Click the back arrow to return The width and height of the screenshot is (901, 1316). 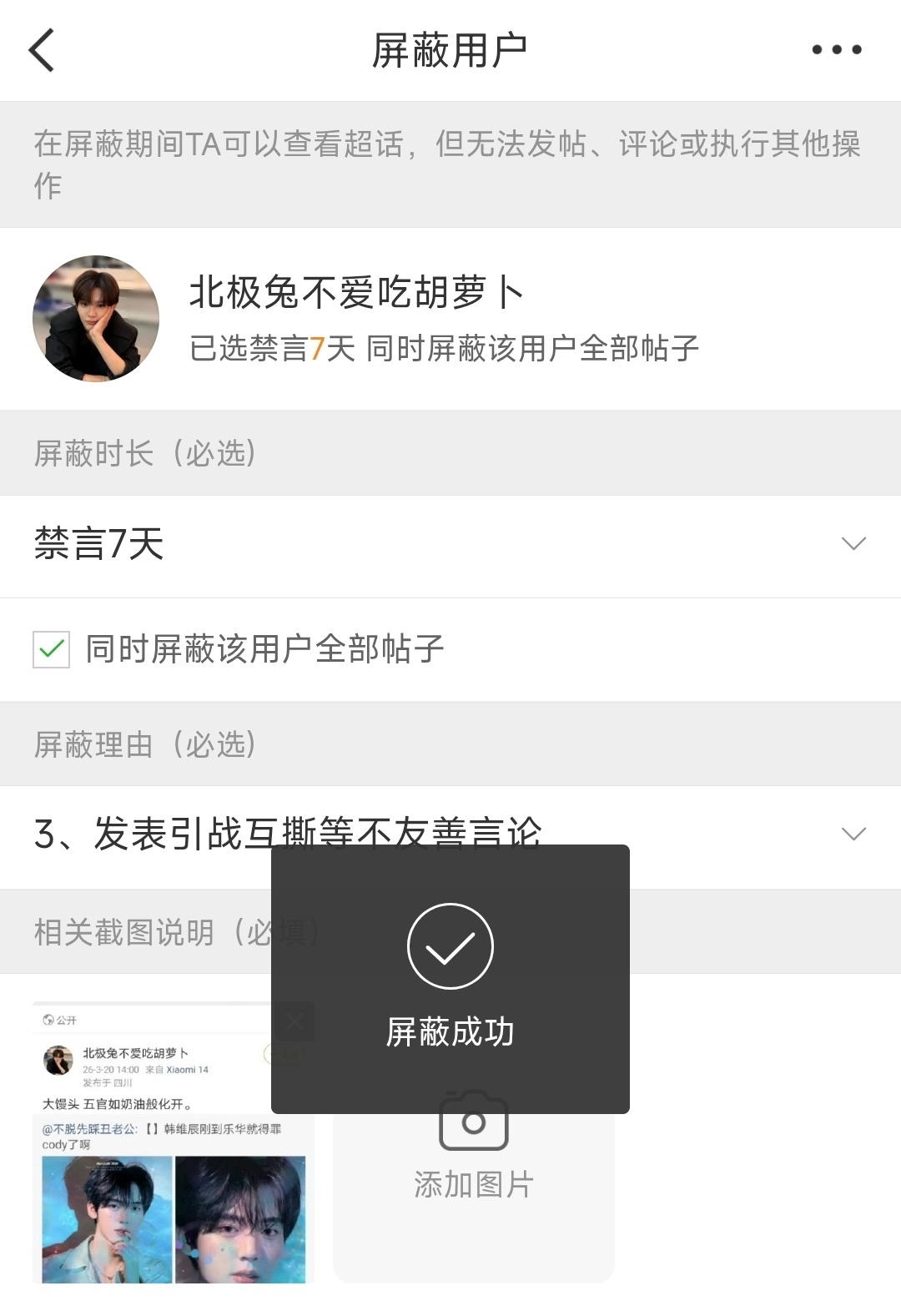pyautogui.click(x=39, y=50)
